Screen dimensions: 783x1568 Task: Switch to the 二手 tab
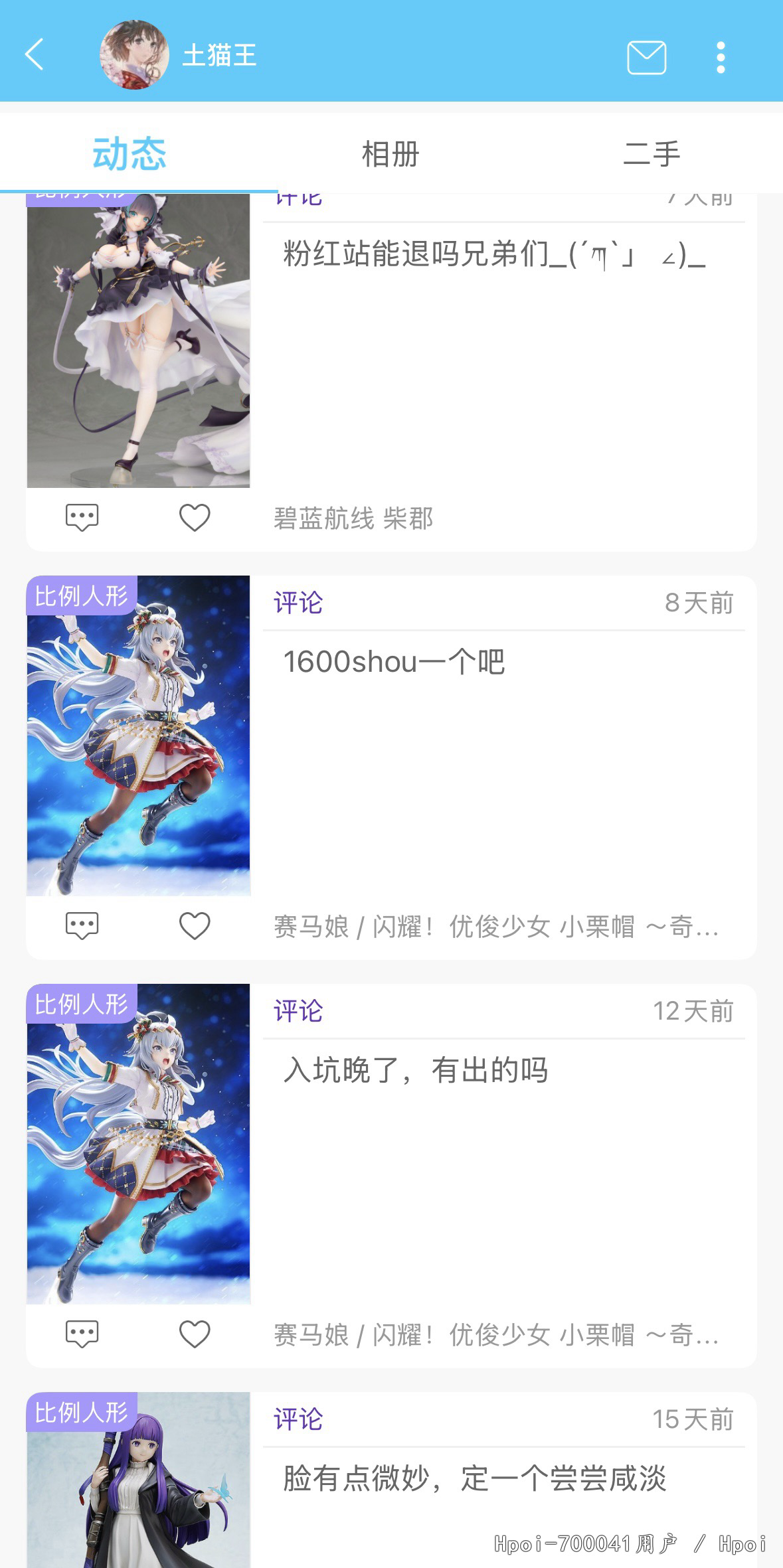652,154
